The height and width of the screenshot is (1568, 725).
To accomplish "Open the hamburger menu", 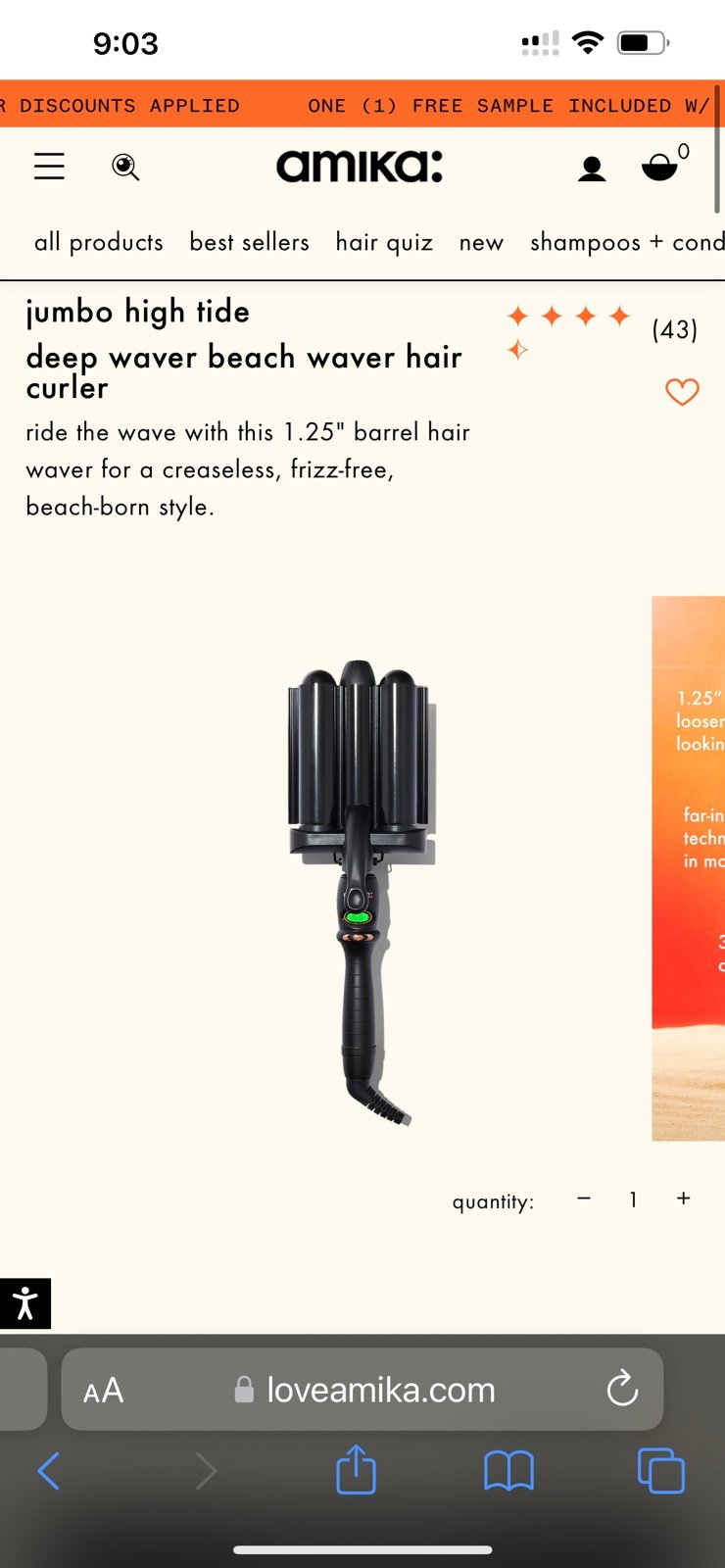I will click(x=49, y=167).
